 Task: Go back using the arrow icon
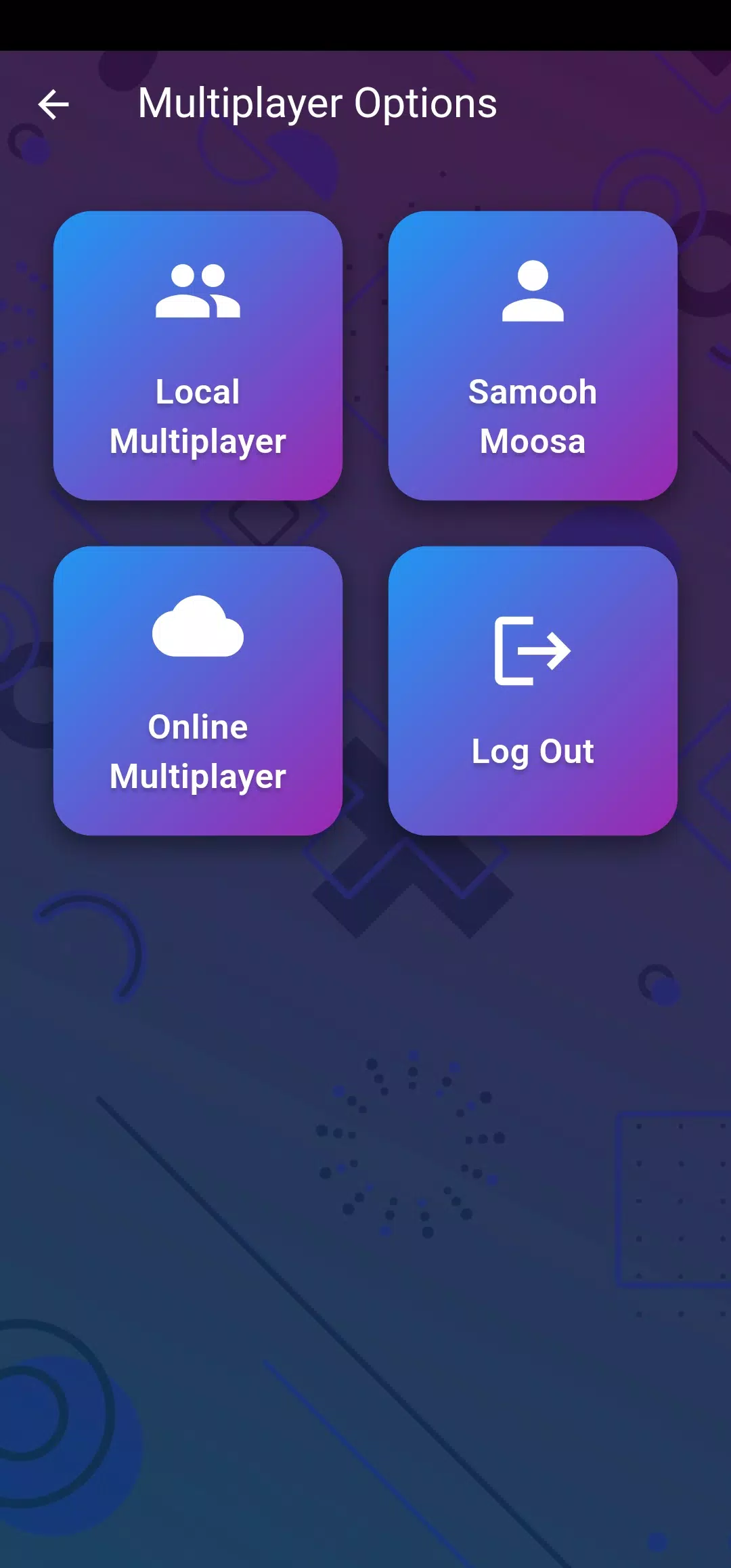53,104
